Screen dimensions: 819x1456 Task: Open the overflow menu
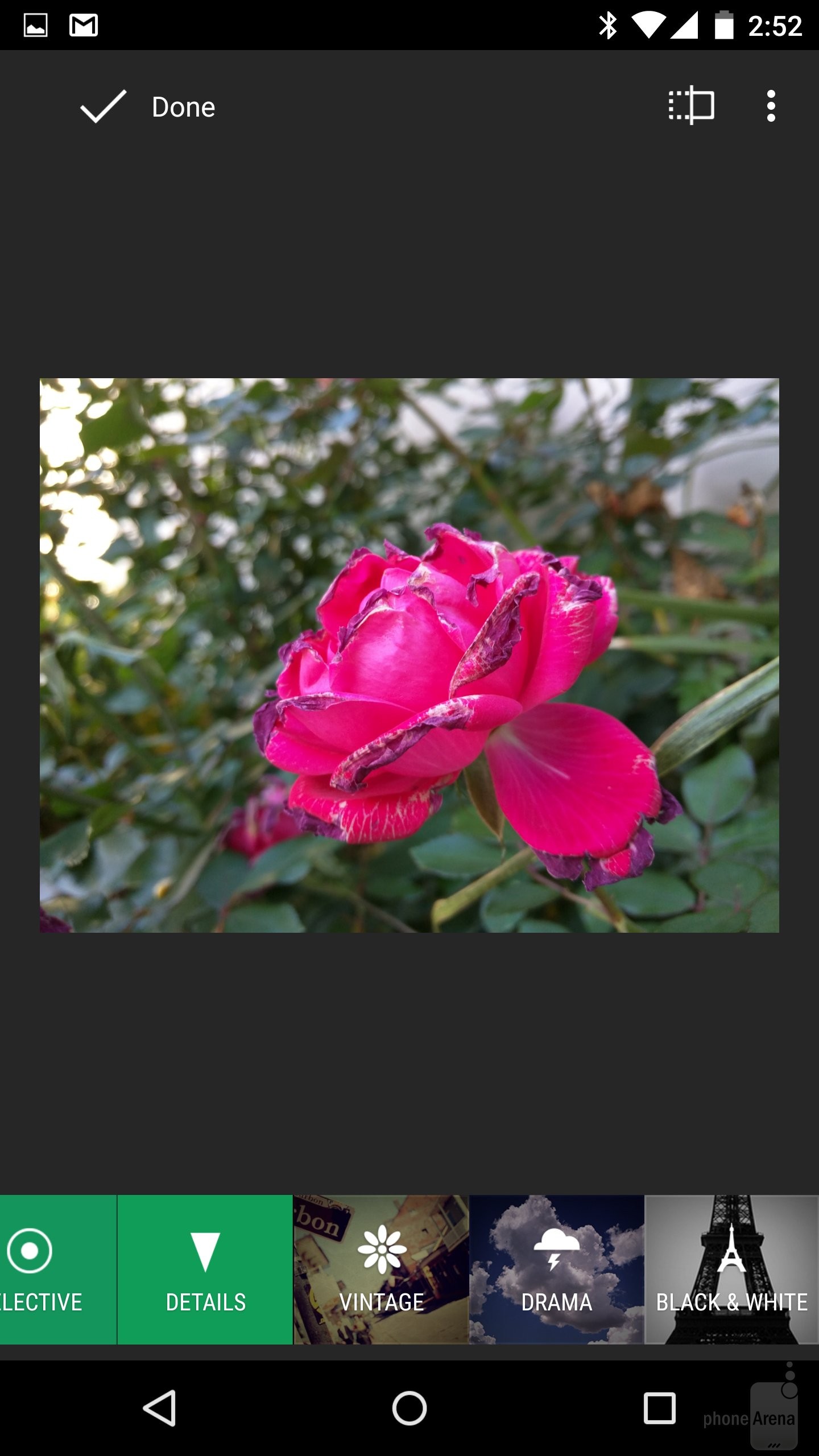pyautogui.click(x=771, y=106)
